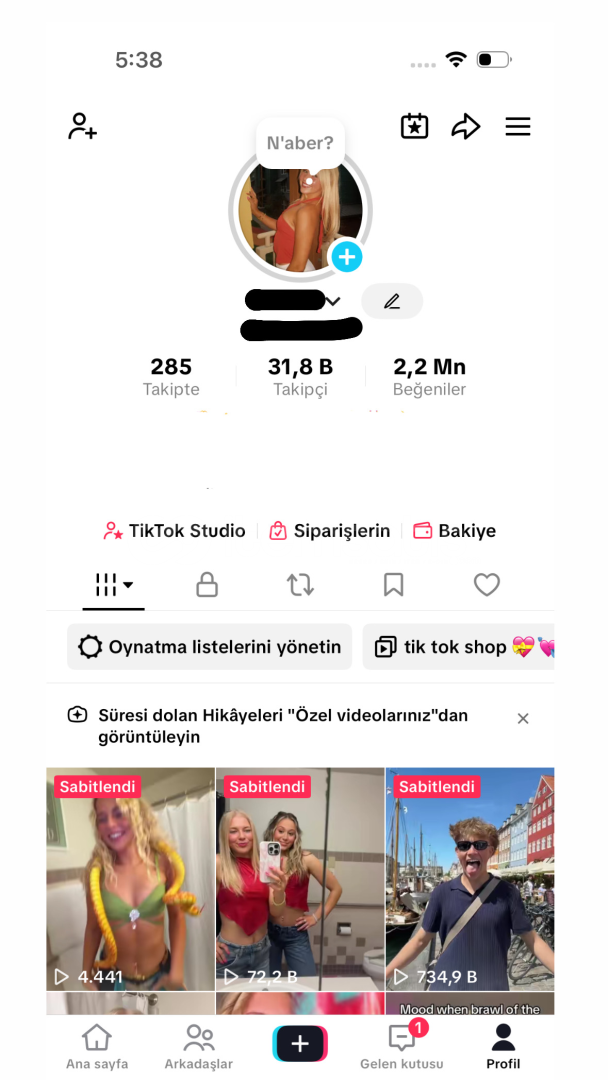Open Siparişlerin orders
This screenshot has width=608, height=1080.
coord(330,531)
